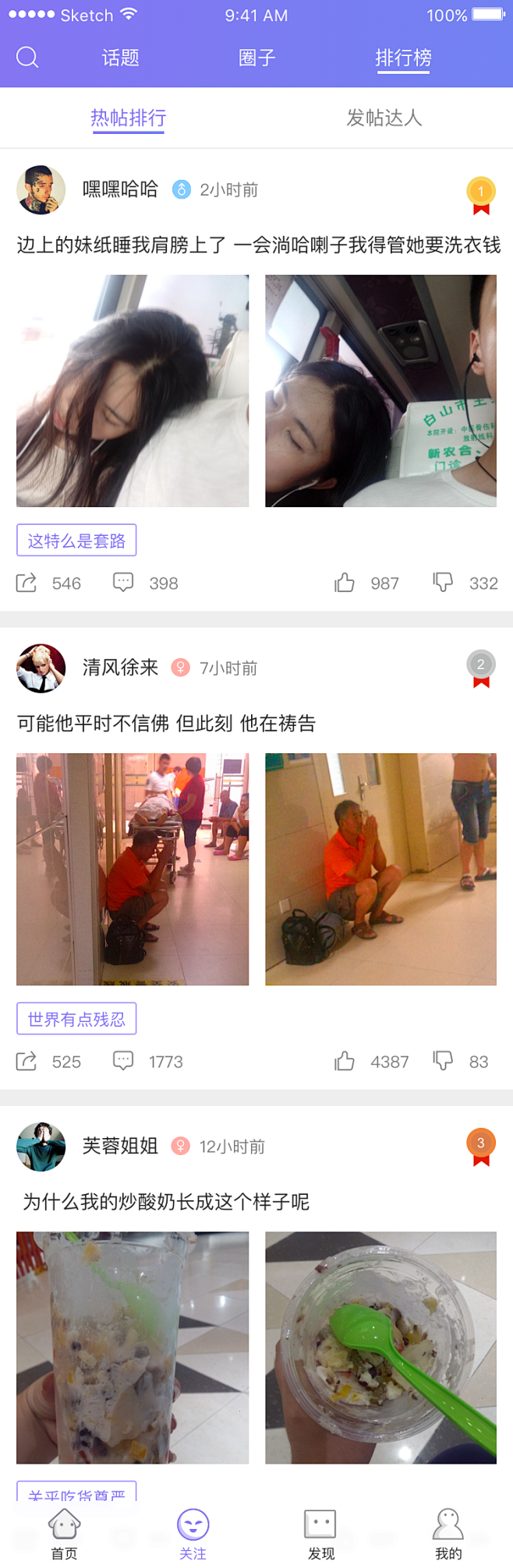Open 清风徐来's profile avatar

41,668
